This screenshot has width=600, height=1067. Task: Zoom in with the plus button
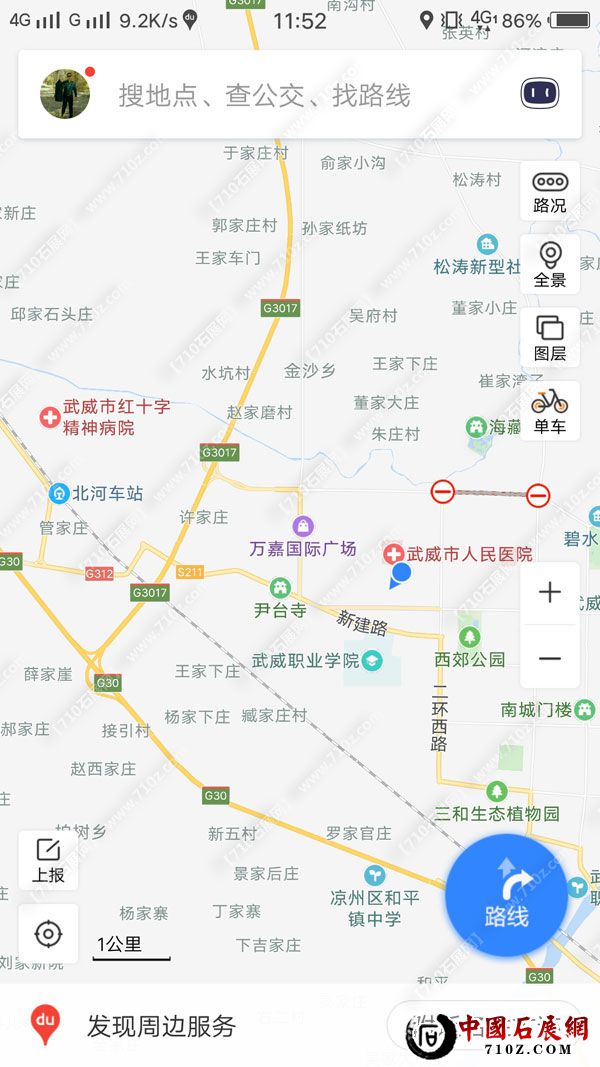pos(549,593)
